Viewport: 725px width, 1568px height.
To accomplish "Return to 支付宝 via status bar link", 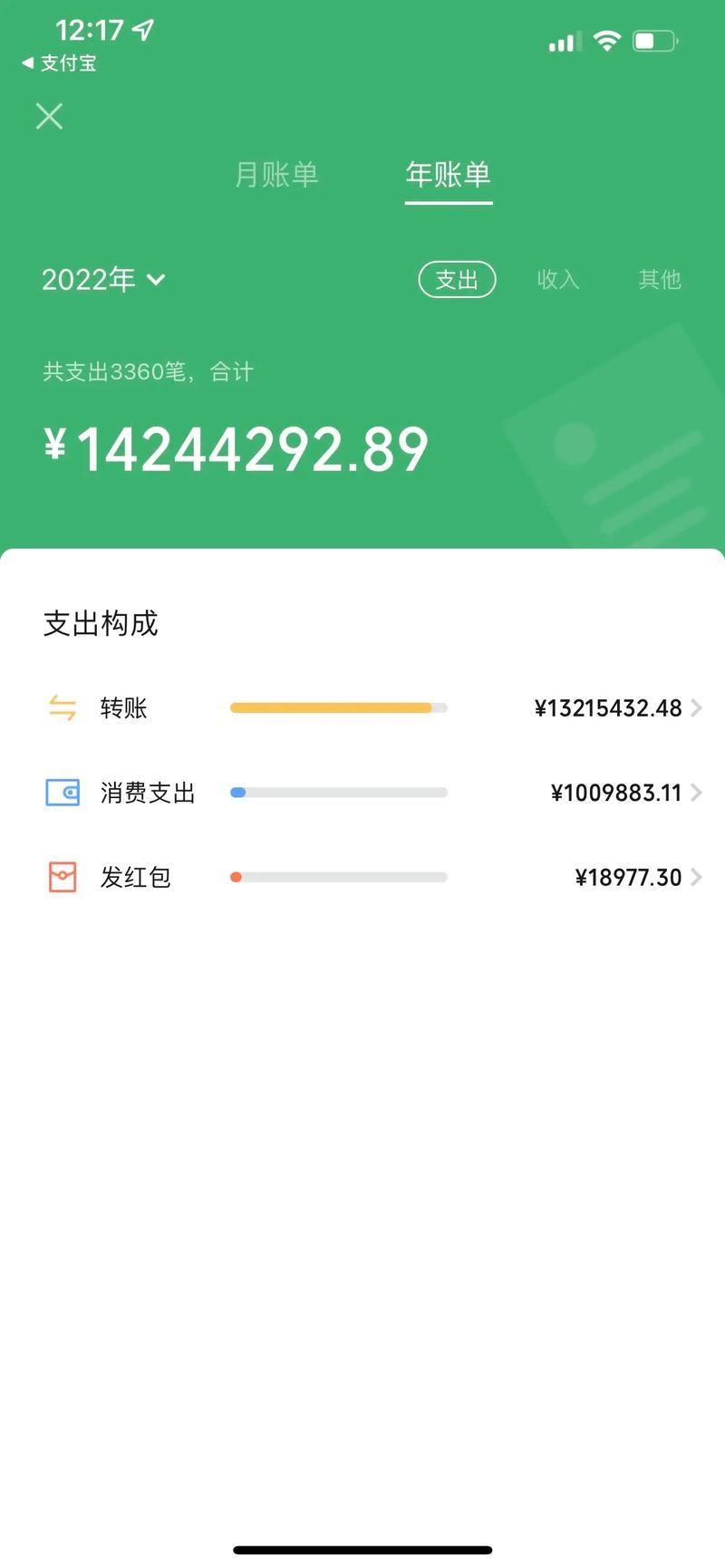I will pos(59,63).
